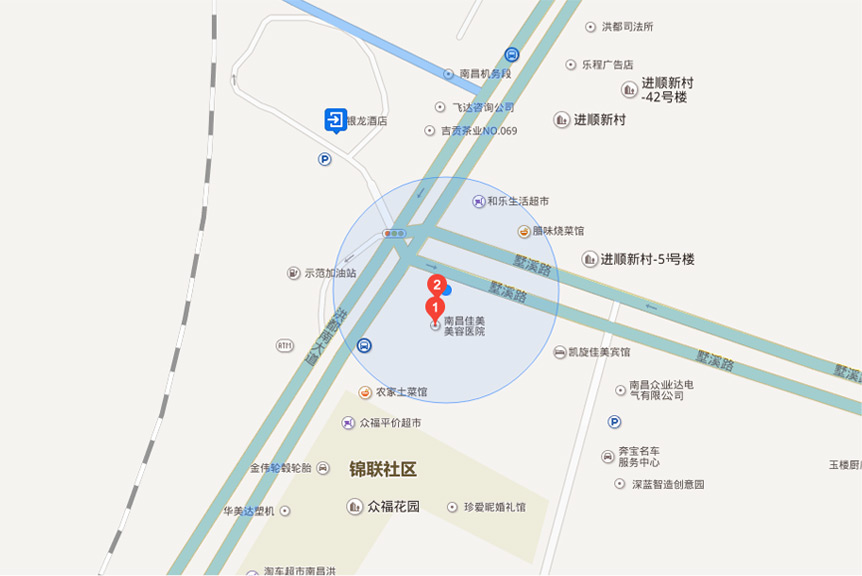Tap the 凯旋佳美宾馆 hotel label
The width and height of the screenshot is (862, 576).
pyautogui.click(x=599, y=352)
